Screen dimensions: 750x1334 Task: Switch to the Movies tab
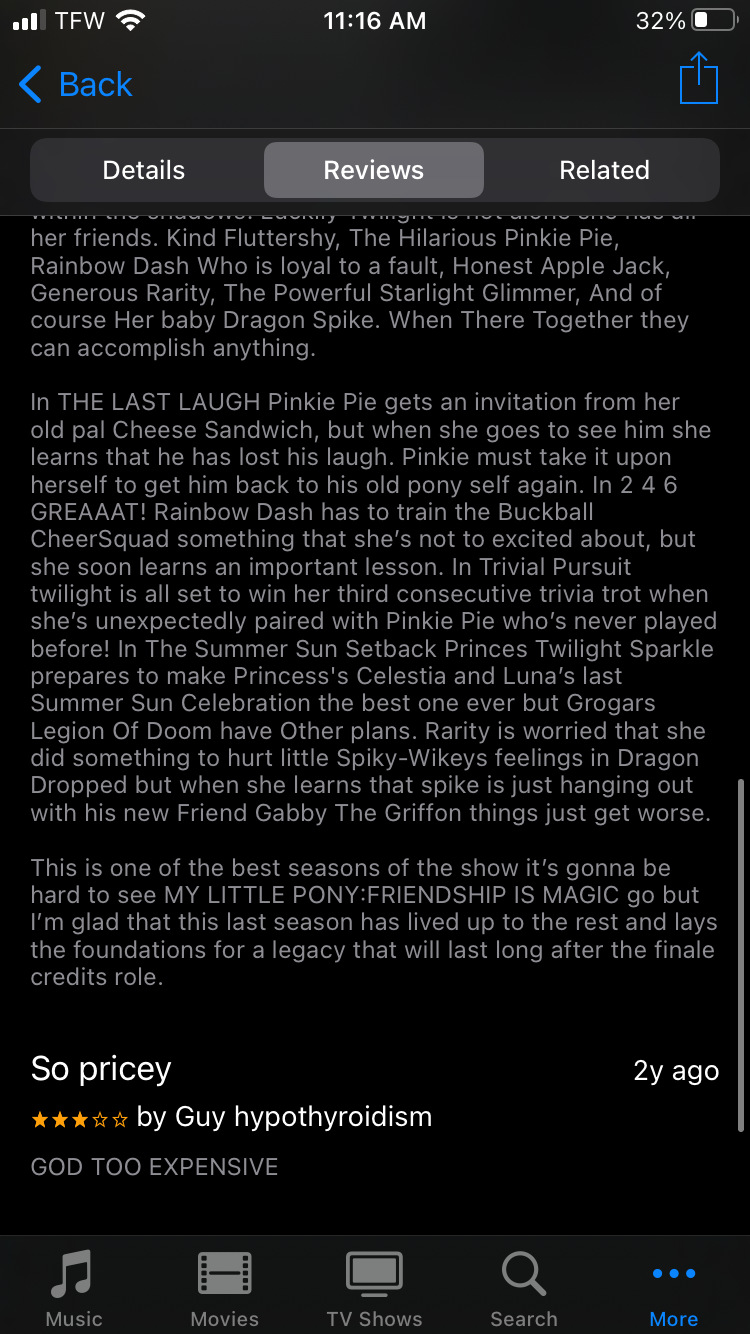point(224,1287)
